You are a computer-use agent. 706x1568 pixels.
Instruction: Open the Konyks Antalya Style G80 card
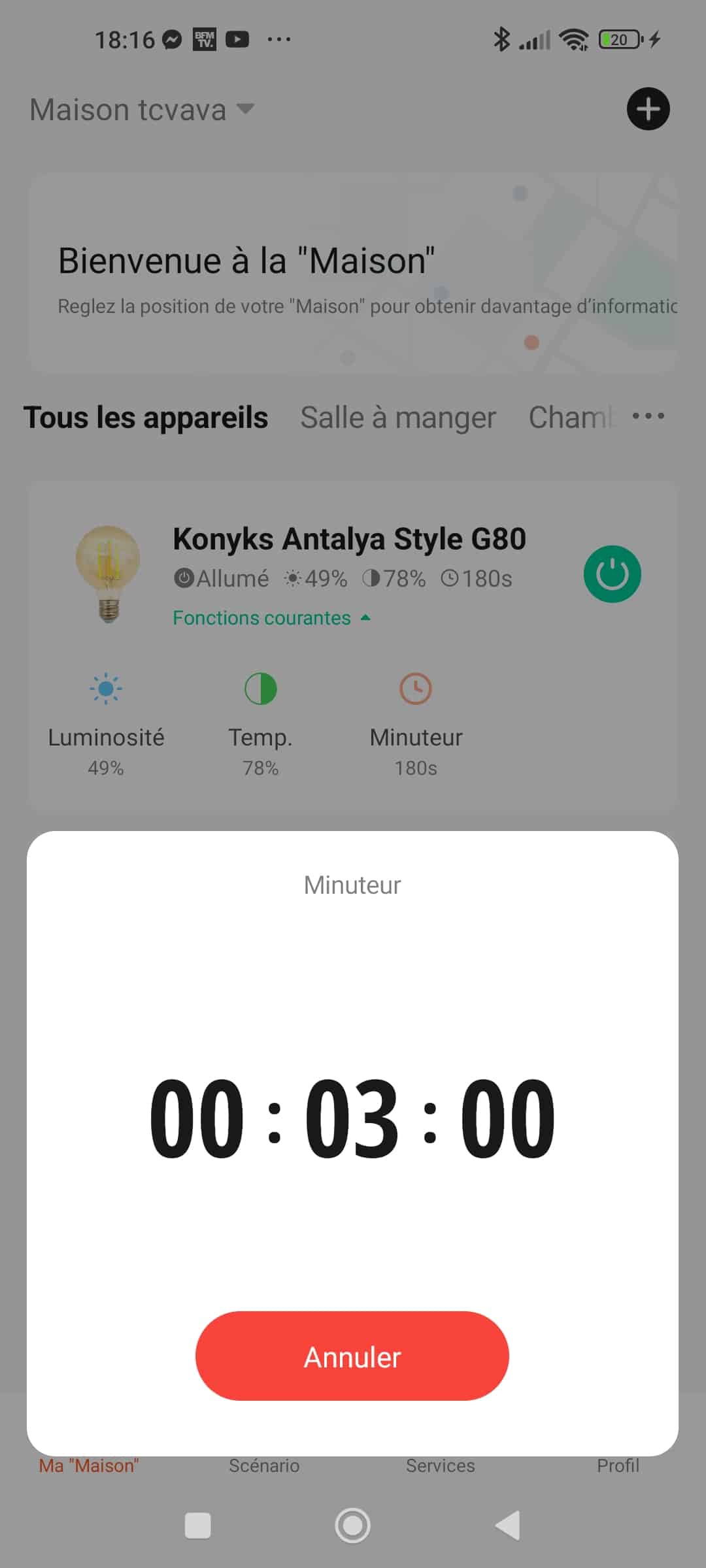pos(349,539)
